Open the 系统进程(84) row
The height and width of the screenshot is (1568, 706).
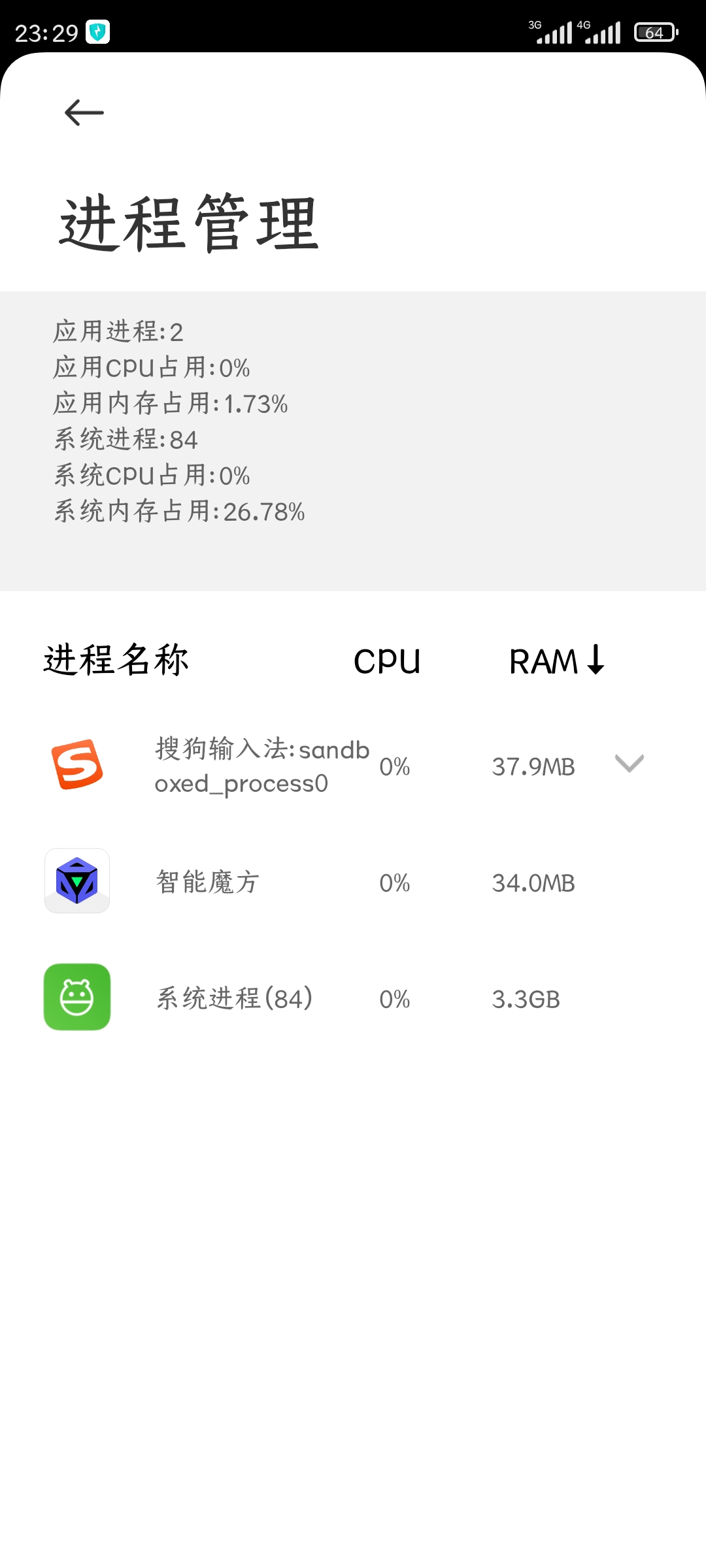pyautogui.click(x=353, y=998)
